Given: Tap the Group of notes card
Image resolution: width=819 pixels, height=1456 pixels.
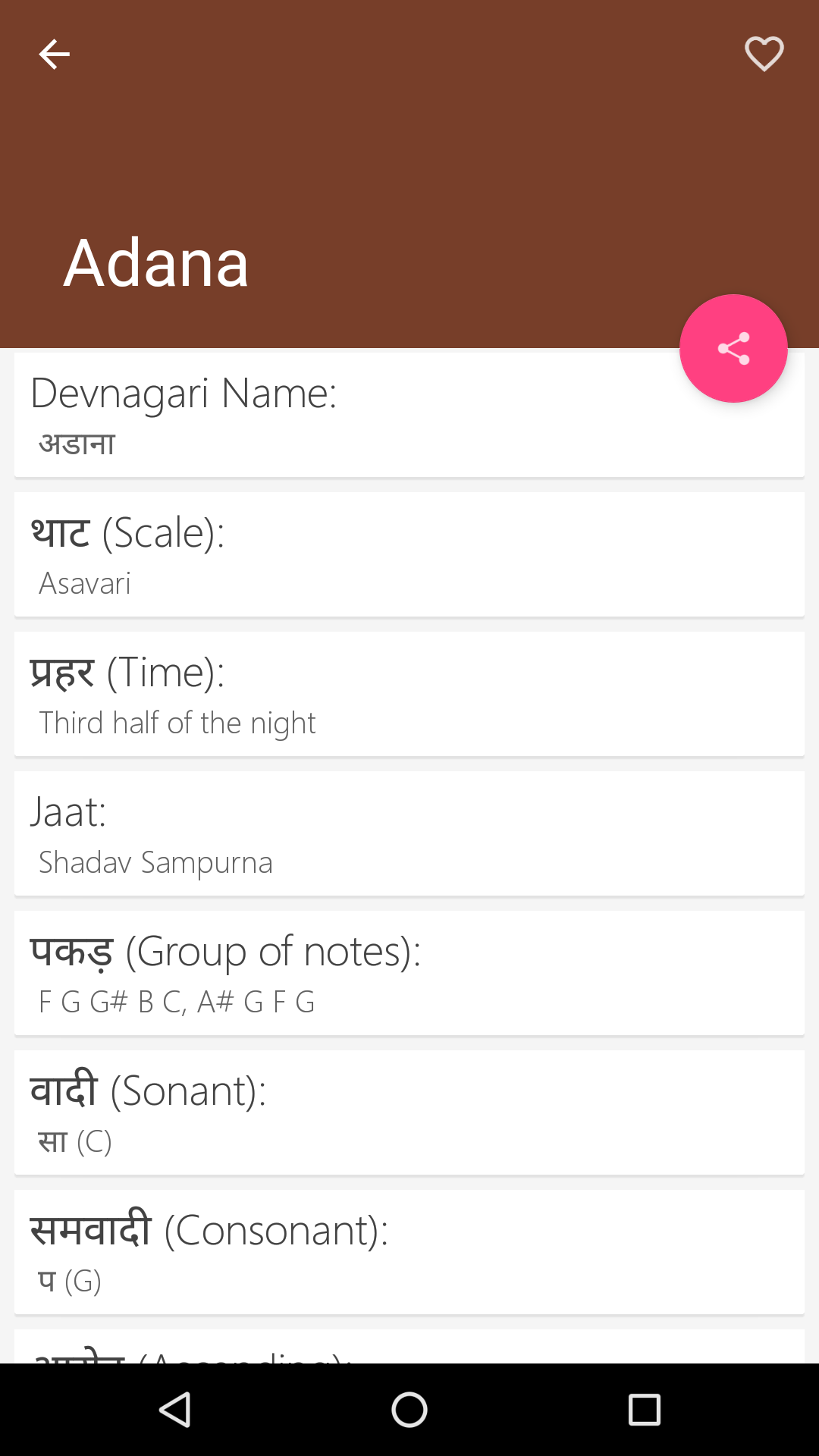Looking at the screenshot, I should tap(409, 973).
